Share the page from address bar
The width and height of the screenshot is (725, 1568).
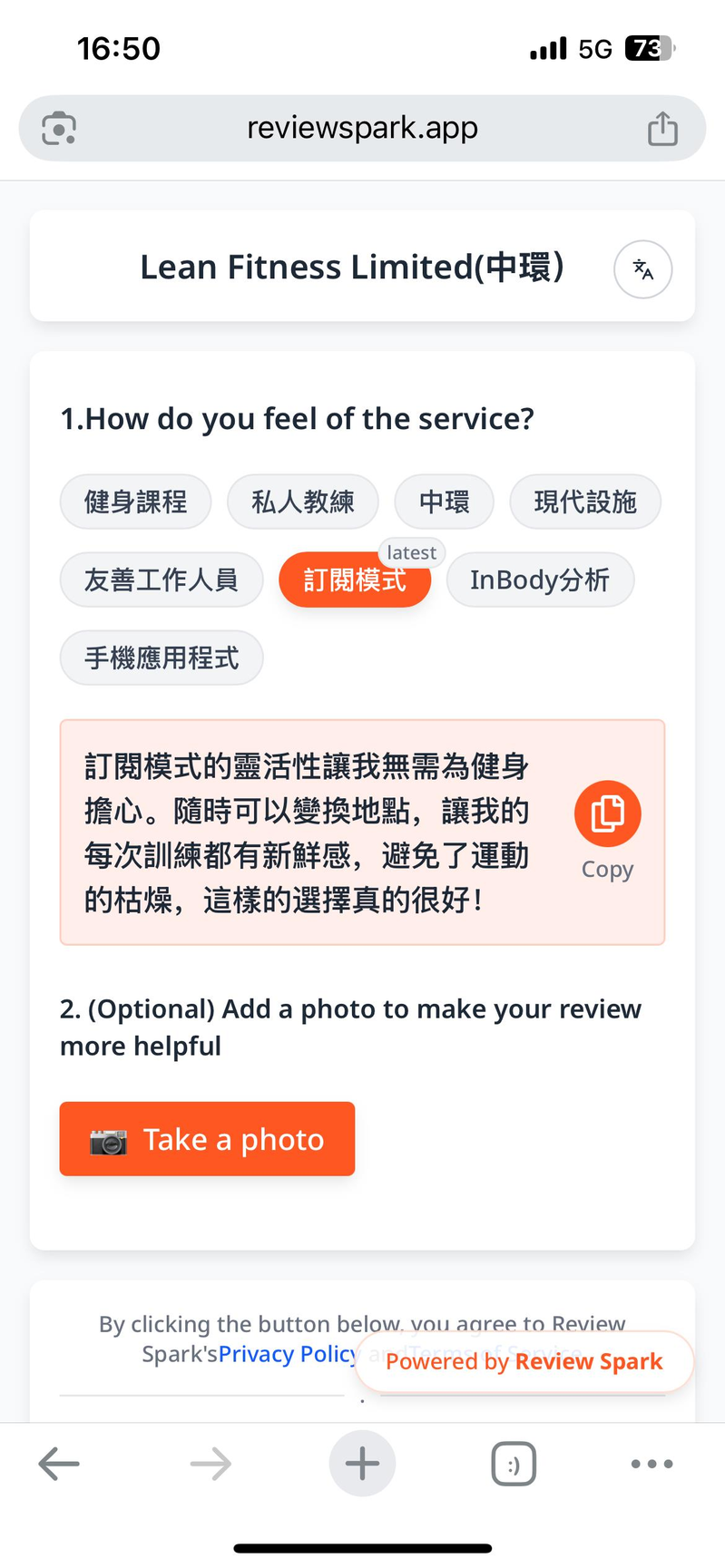(x=662, y=128)
